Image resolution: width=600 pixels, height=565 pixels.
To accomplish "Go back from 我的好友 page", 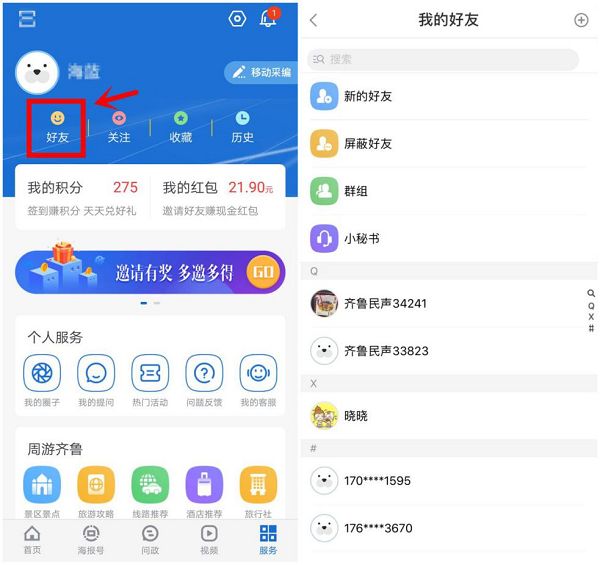I will click(313, 20).
